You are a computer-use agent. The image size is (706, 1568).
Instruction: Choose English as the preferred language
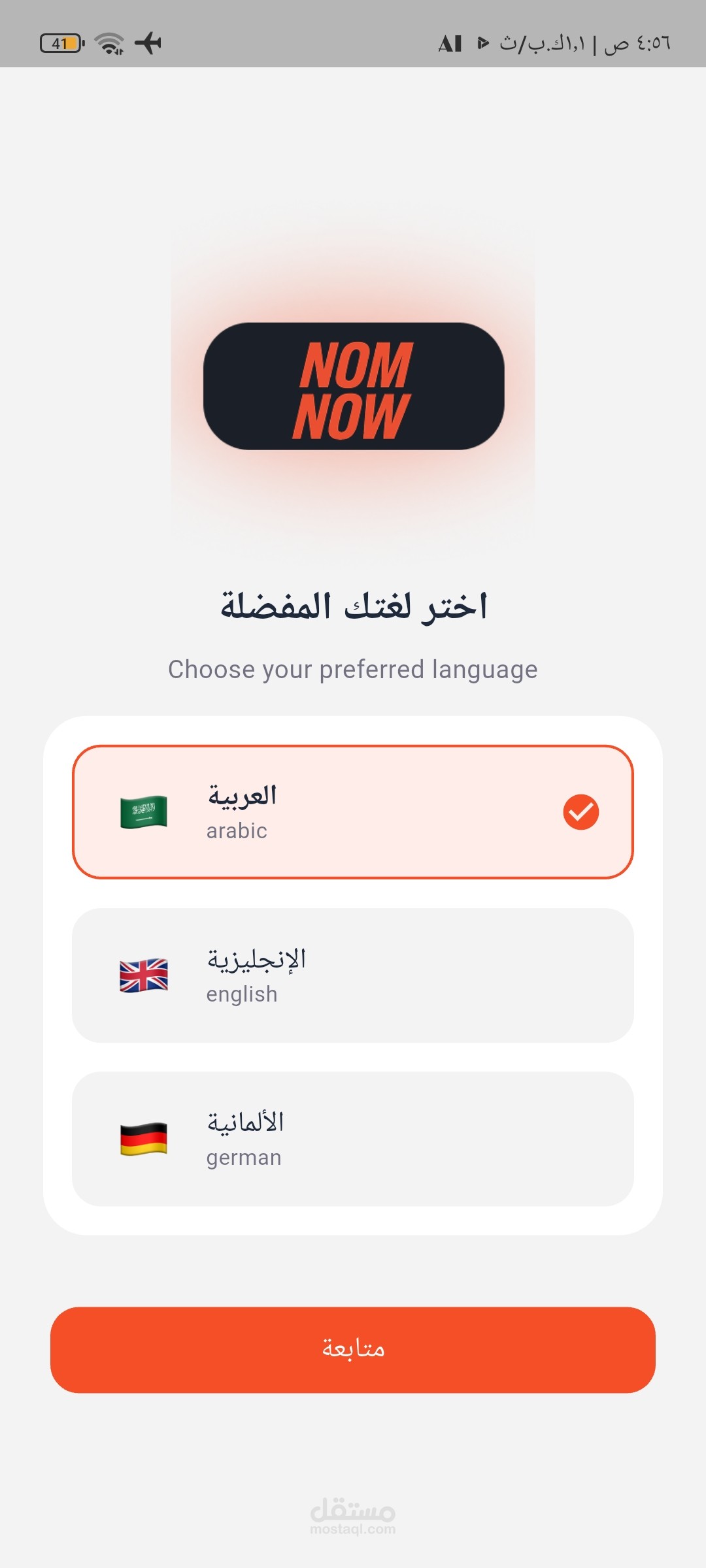tap(353, 975)
